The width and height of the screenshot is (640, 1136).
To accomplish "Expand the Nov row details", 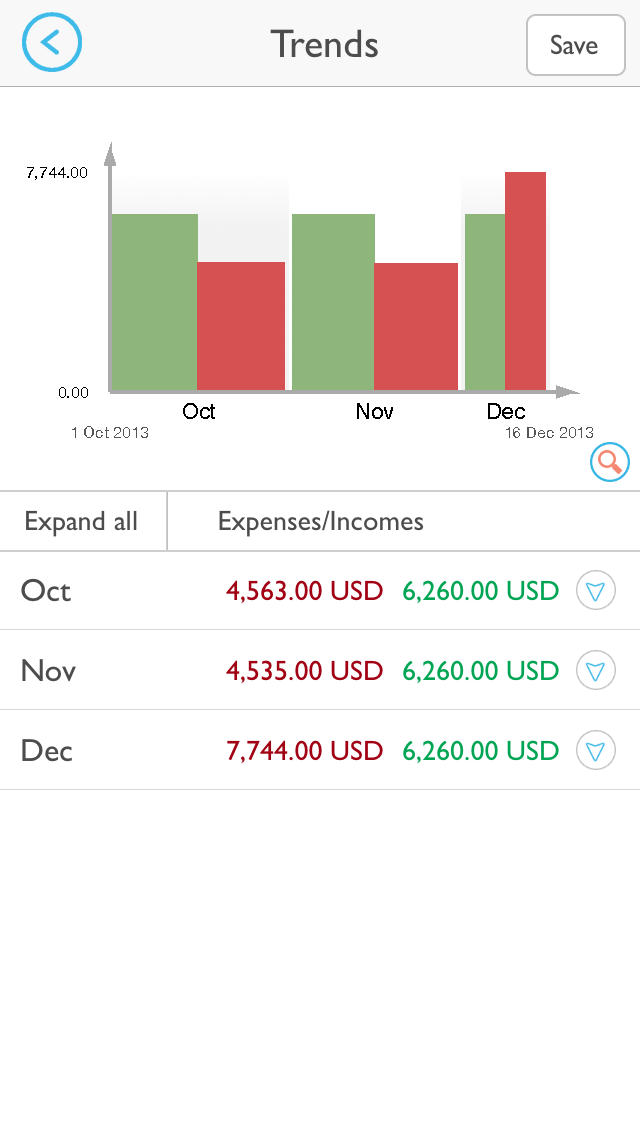I will (596, 671).
